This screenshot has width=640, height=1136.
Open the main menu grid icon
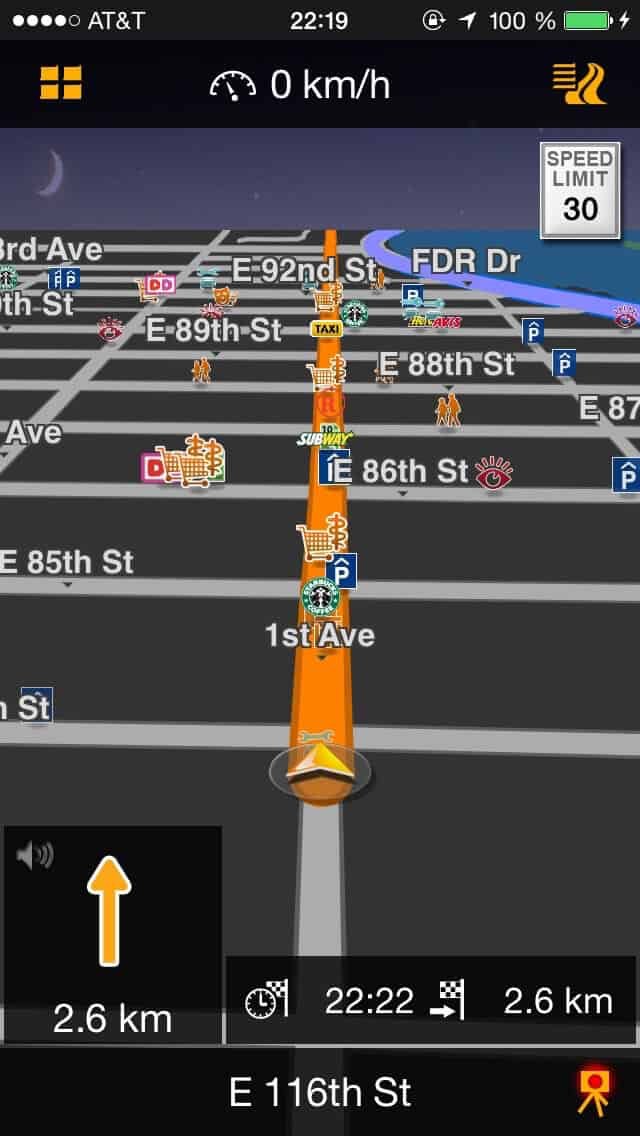[61, 83]
